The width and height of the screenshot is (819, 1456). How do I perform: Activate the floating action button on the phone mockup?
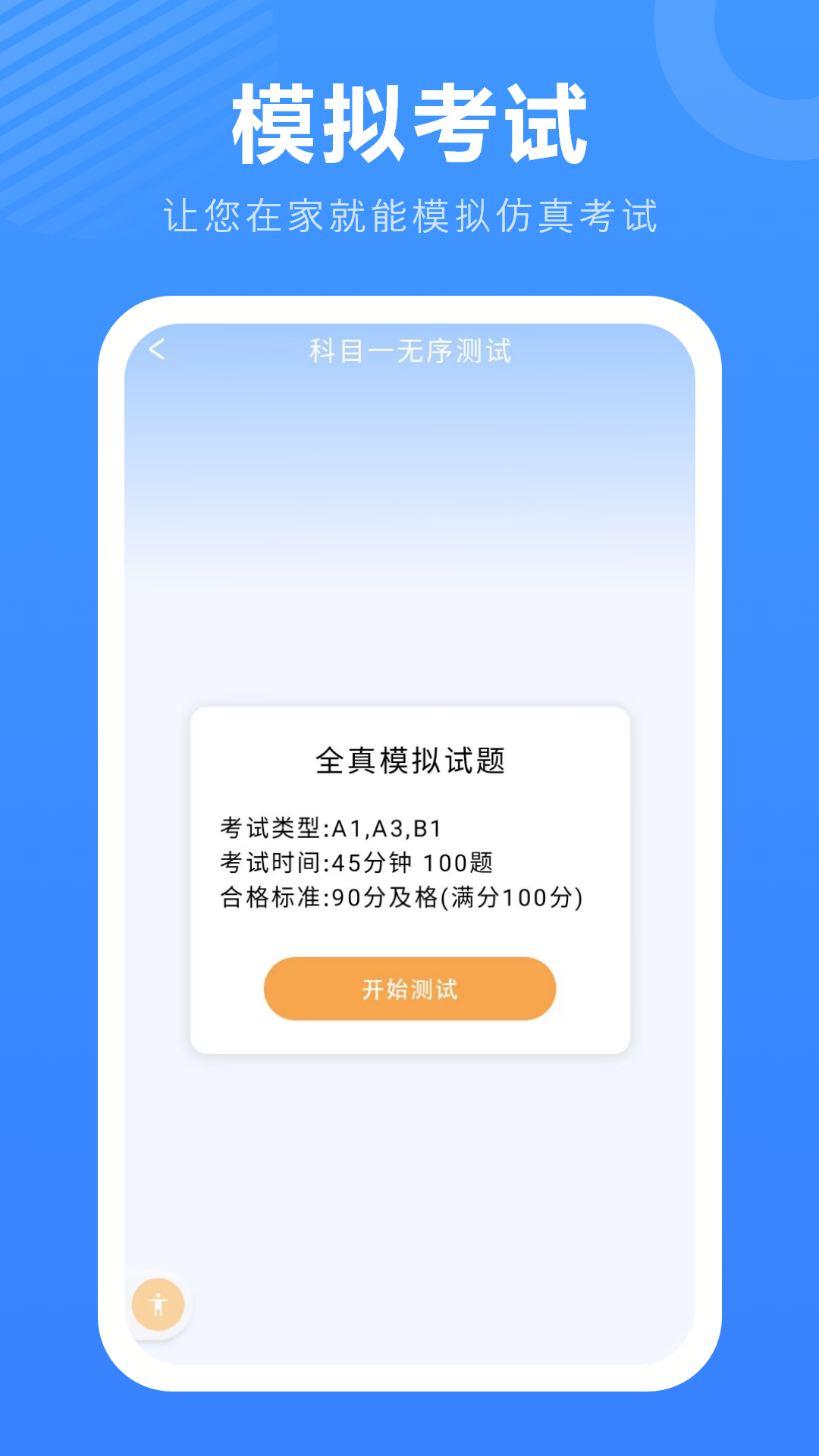pos(158,1303)
